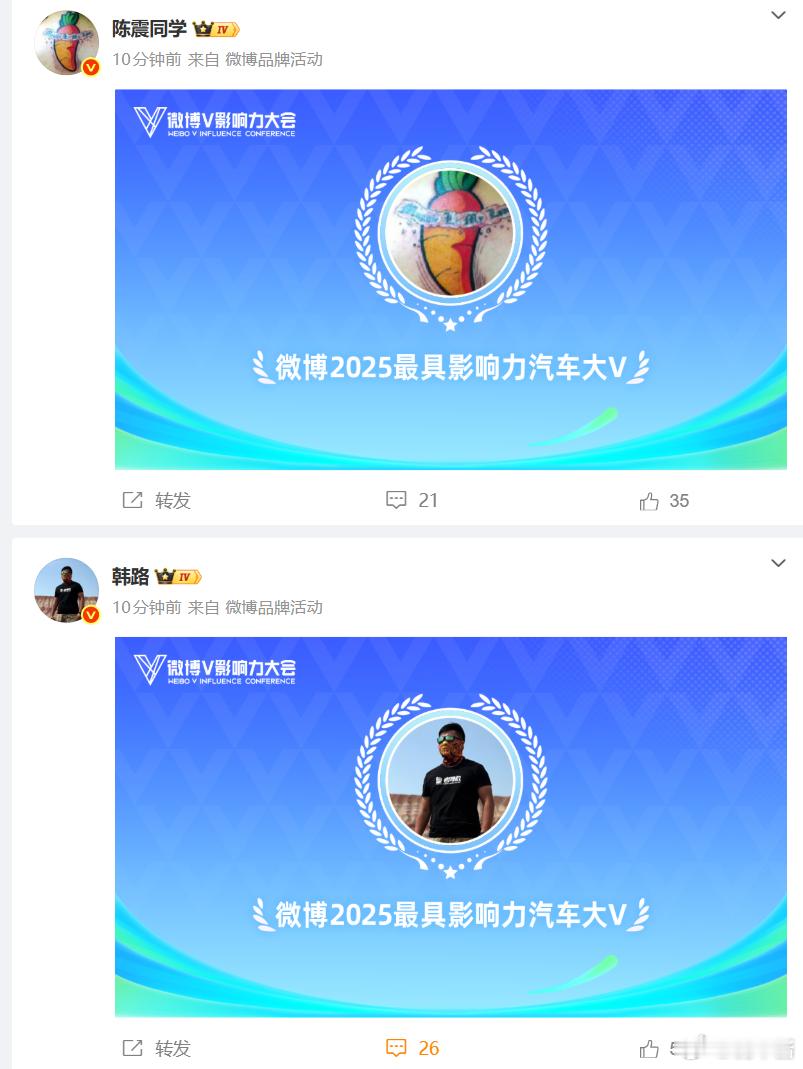This screenshot has height=1069, width=803.
Task: Click the comment bubble icon on 韩路's post
Action: click(x=397, y=1048)
